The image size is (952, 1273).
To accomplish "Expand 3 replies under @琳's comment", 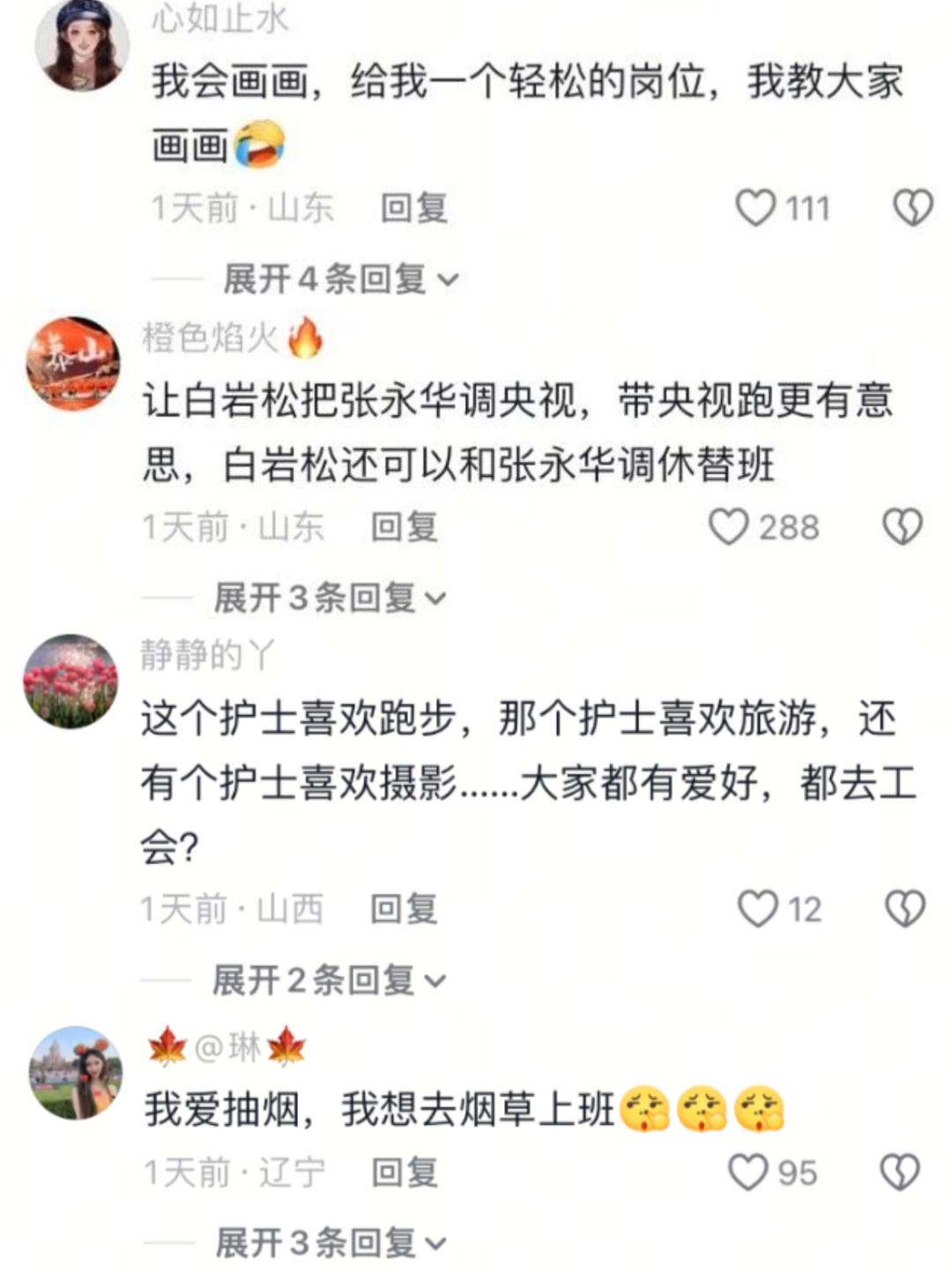I will pos(331,1243).
